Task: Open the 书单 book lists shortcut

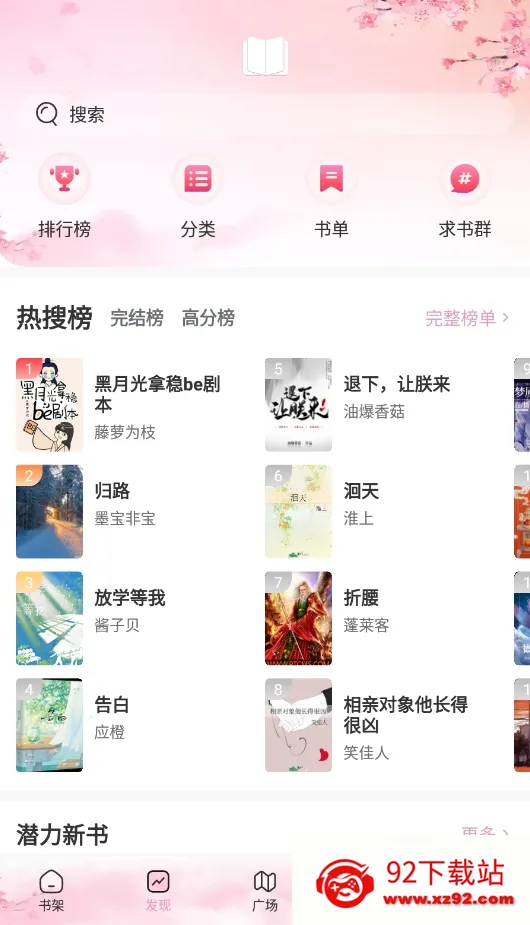Action: click(331, 197)
